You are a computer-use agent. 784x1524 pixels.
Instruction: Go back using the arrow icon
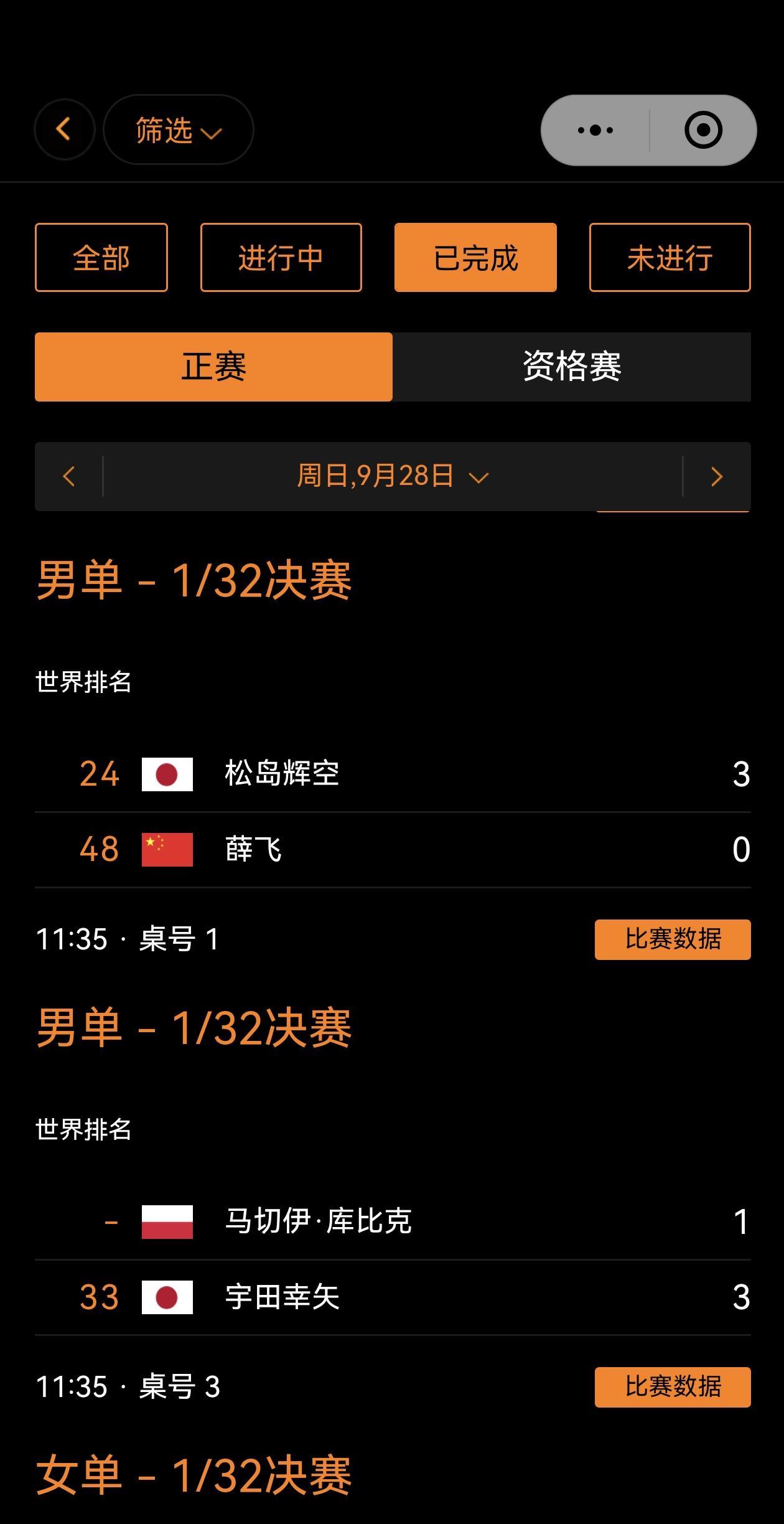click(64, 129)
